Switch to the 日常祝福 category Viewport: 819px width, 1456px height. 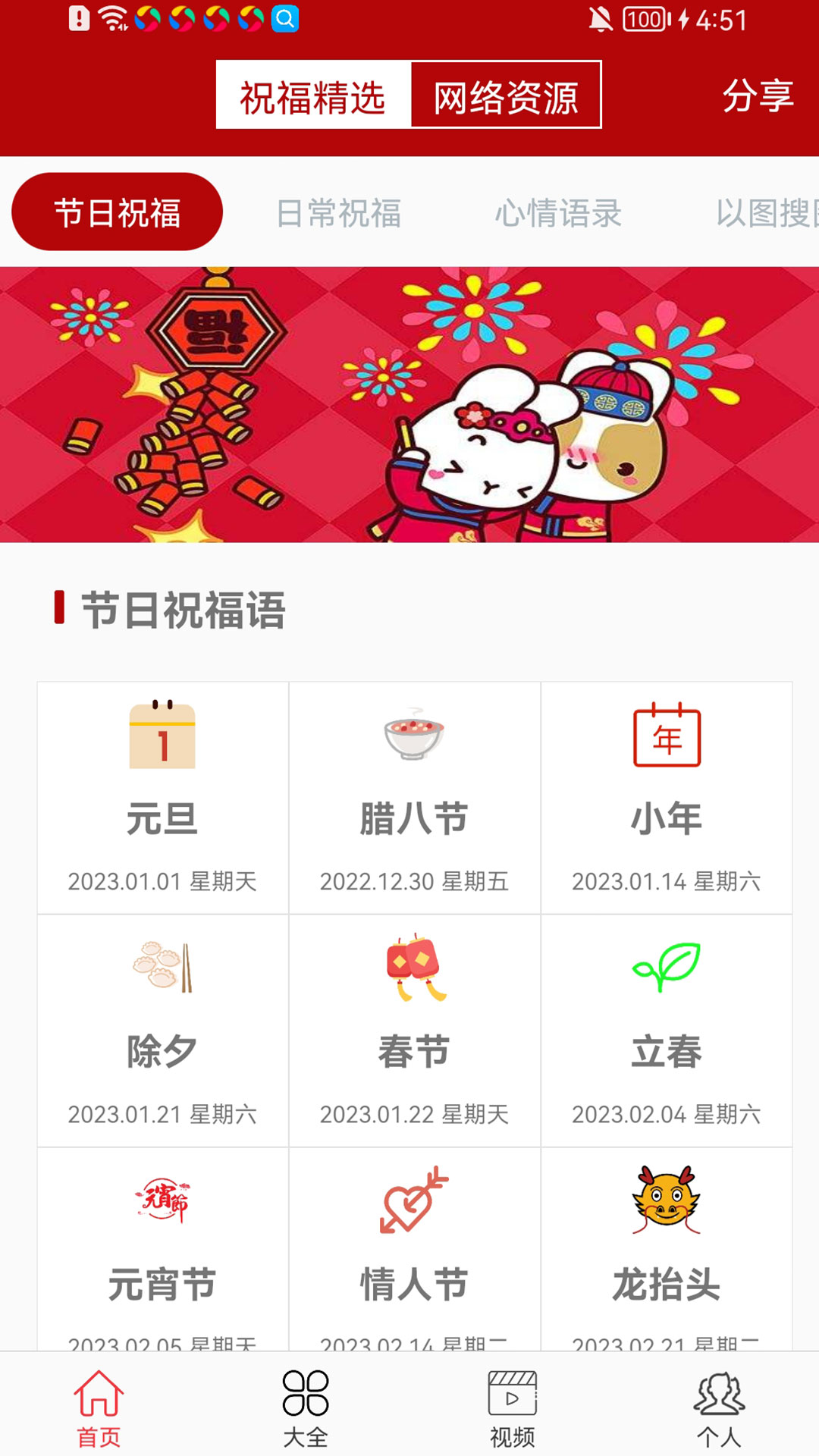coord(338,213)
